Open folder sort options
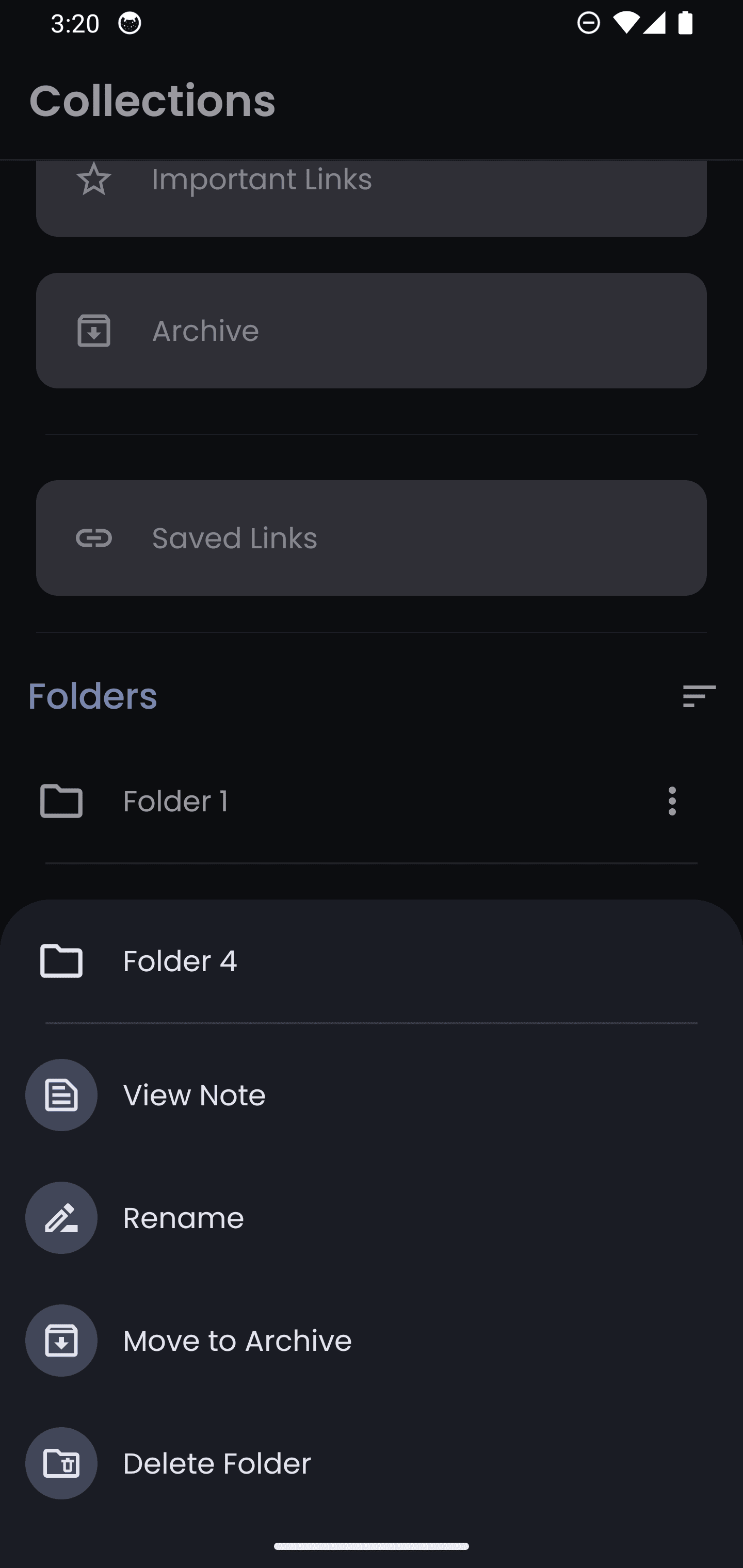 tap(699, 696)
